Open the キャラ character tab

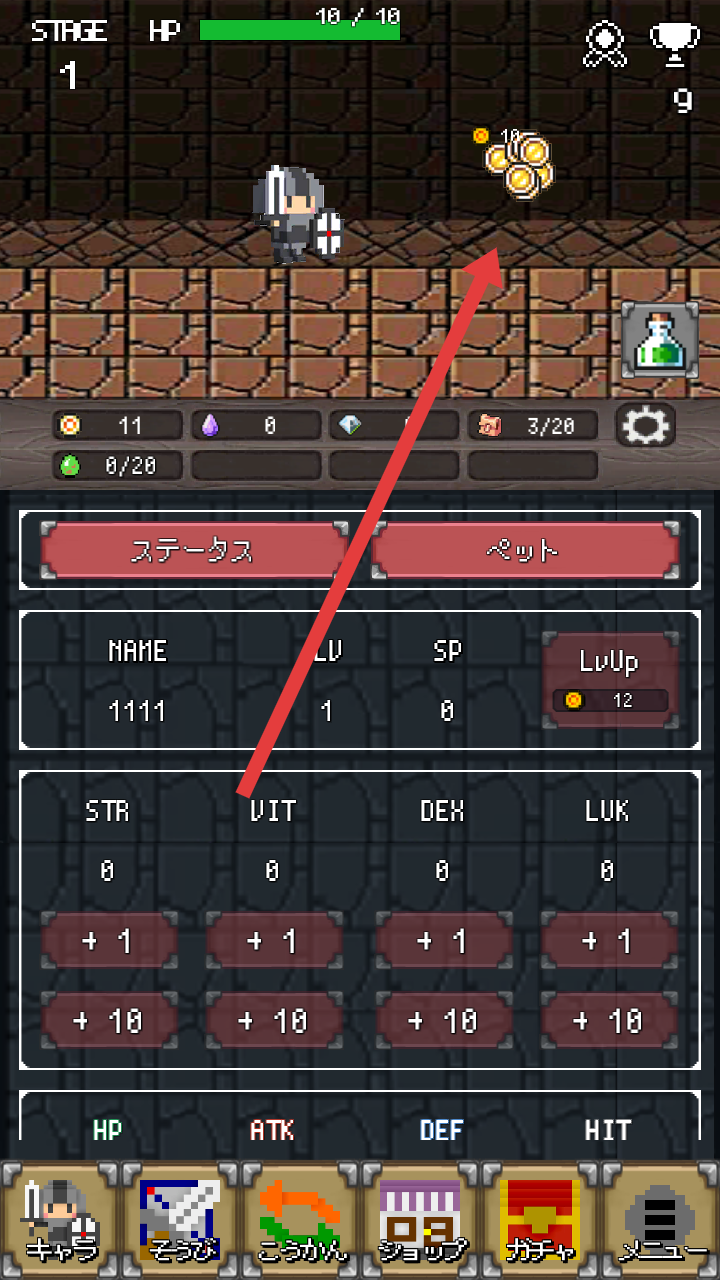pyautogui.click(x=60, y=1220)
